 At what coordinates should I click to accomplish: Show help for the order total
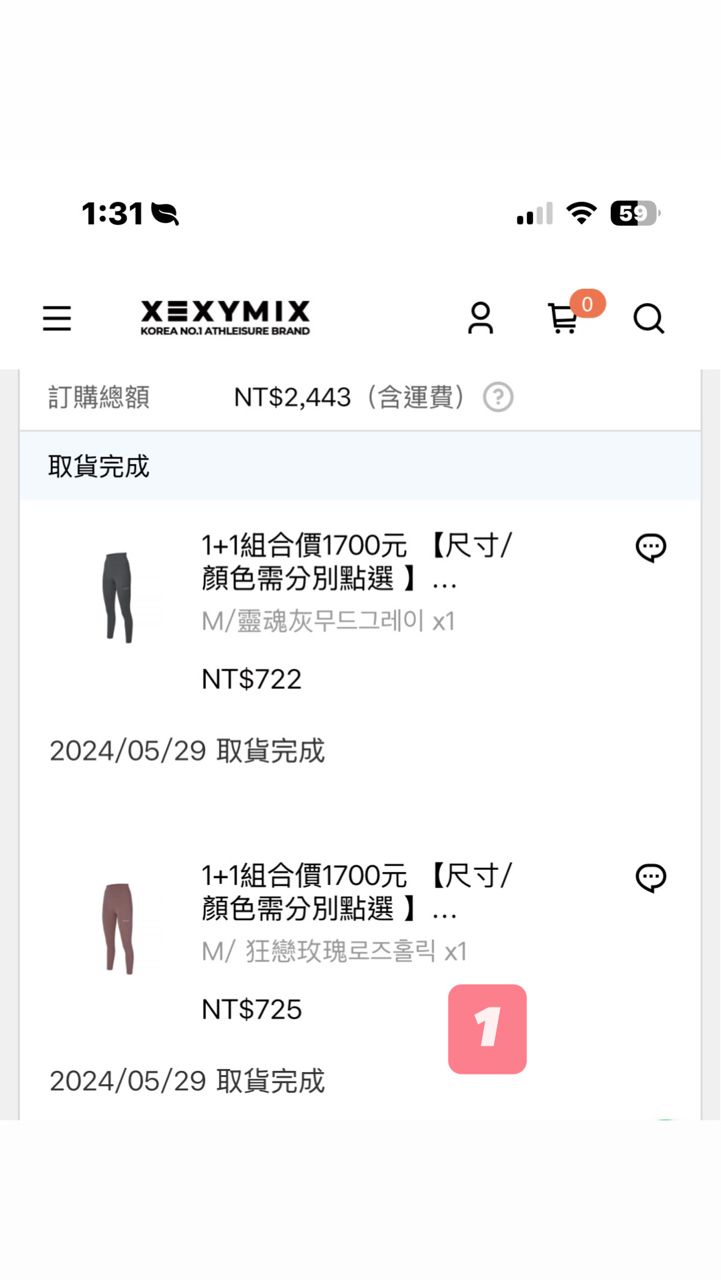point(498,398)
